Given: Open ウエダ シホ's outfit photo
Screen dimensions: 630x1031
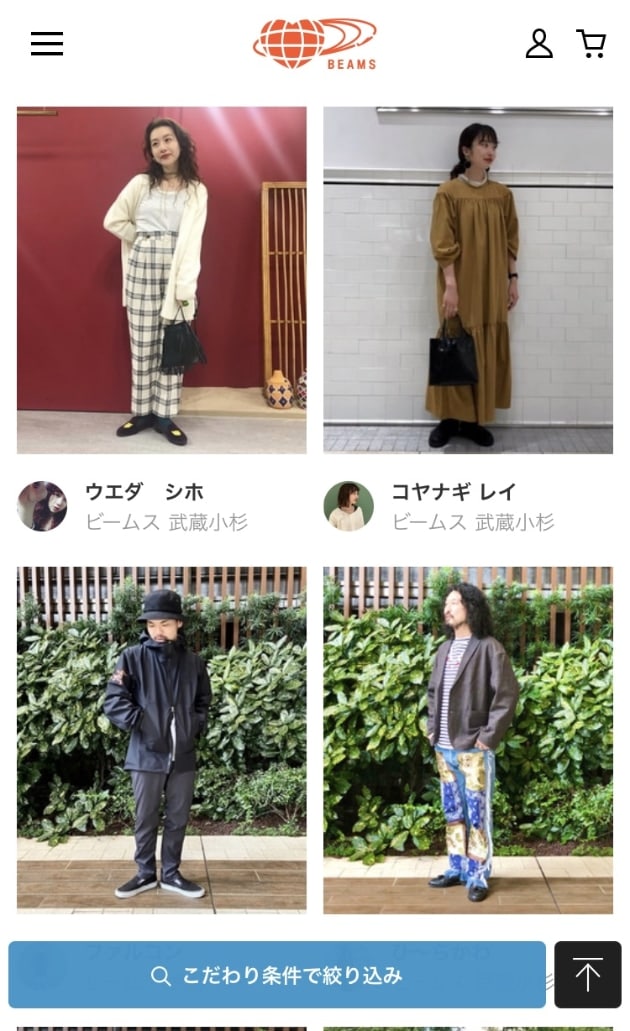Looking at the screenshot, I should click(x=162, y=280).
